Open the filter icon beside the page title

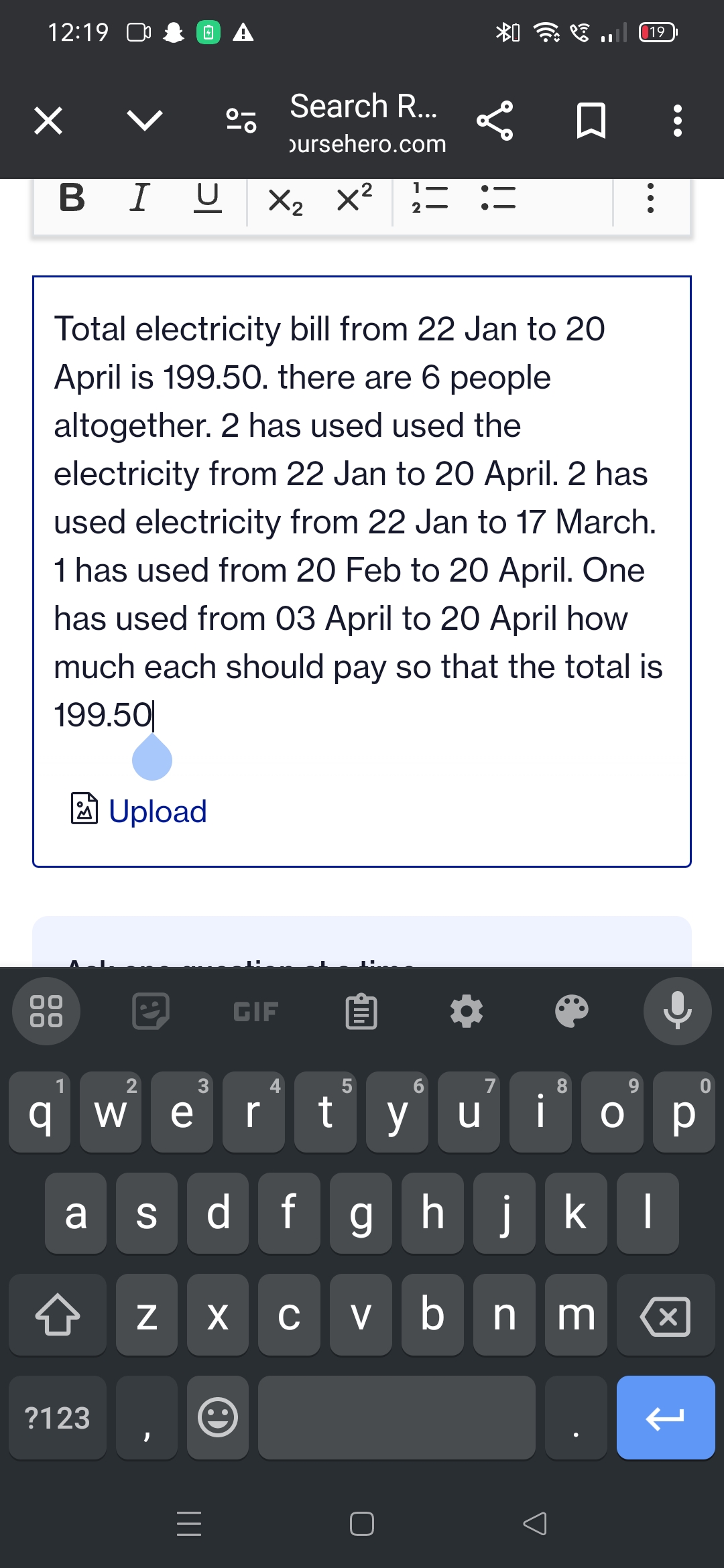pos(241,121)
